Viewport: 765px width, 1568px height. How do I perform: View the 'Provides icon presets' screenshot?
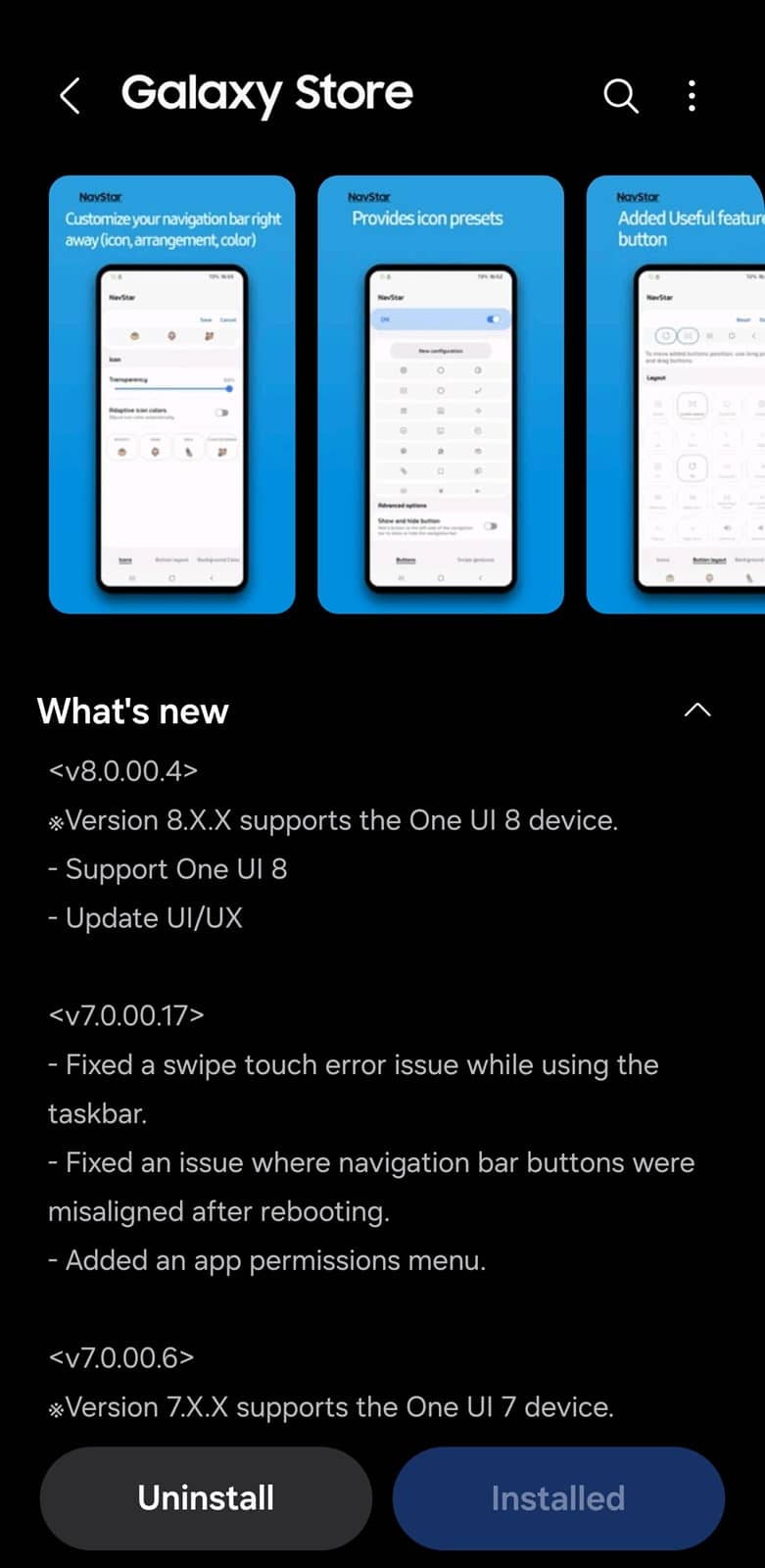441,394
